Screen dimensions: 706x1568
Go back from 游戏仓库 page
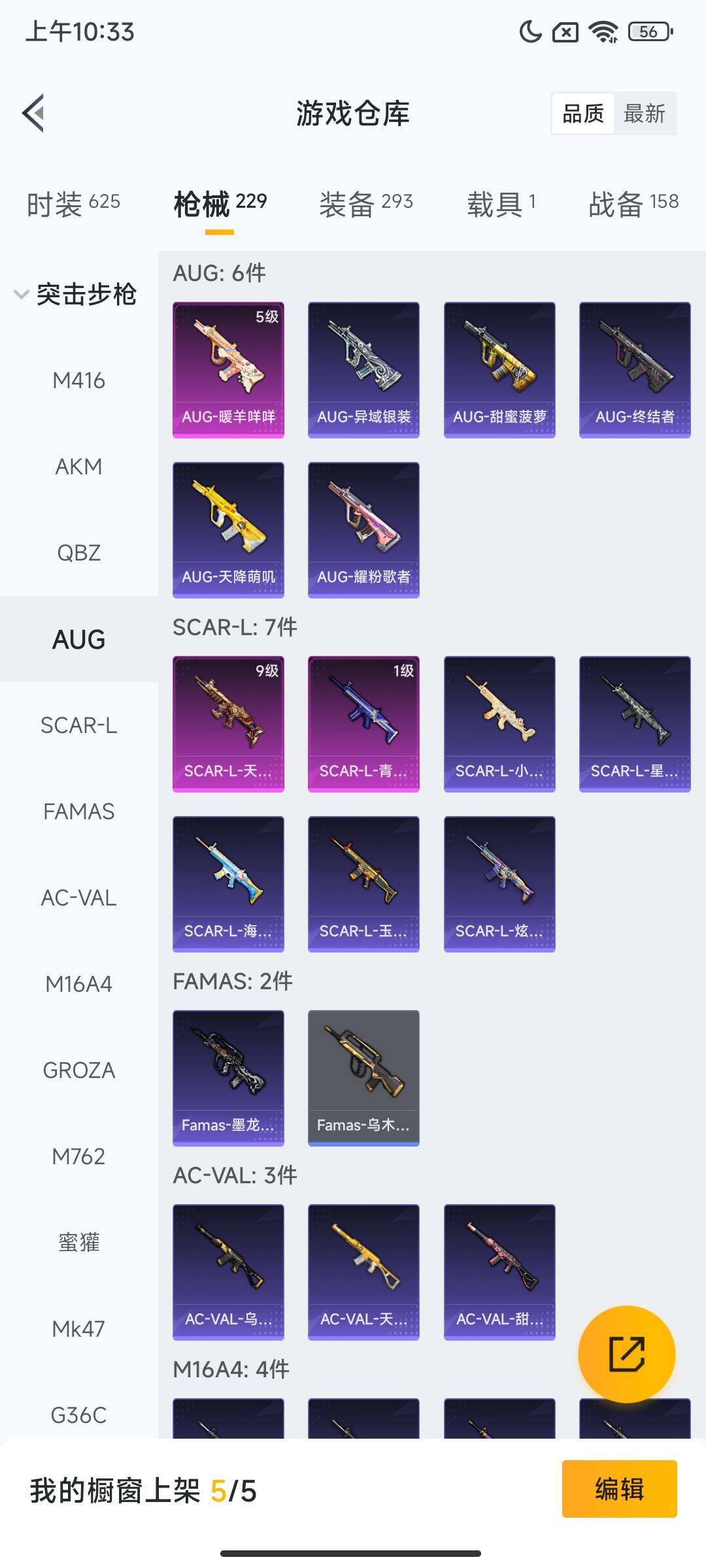tap(34, 113)
